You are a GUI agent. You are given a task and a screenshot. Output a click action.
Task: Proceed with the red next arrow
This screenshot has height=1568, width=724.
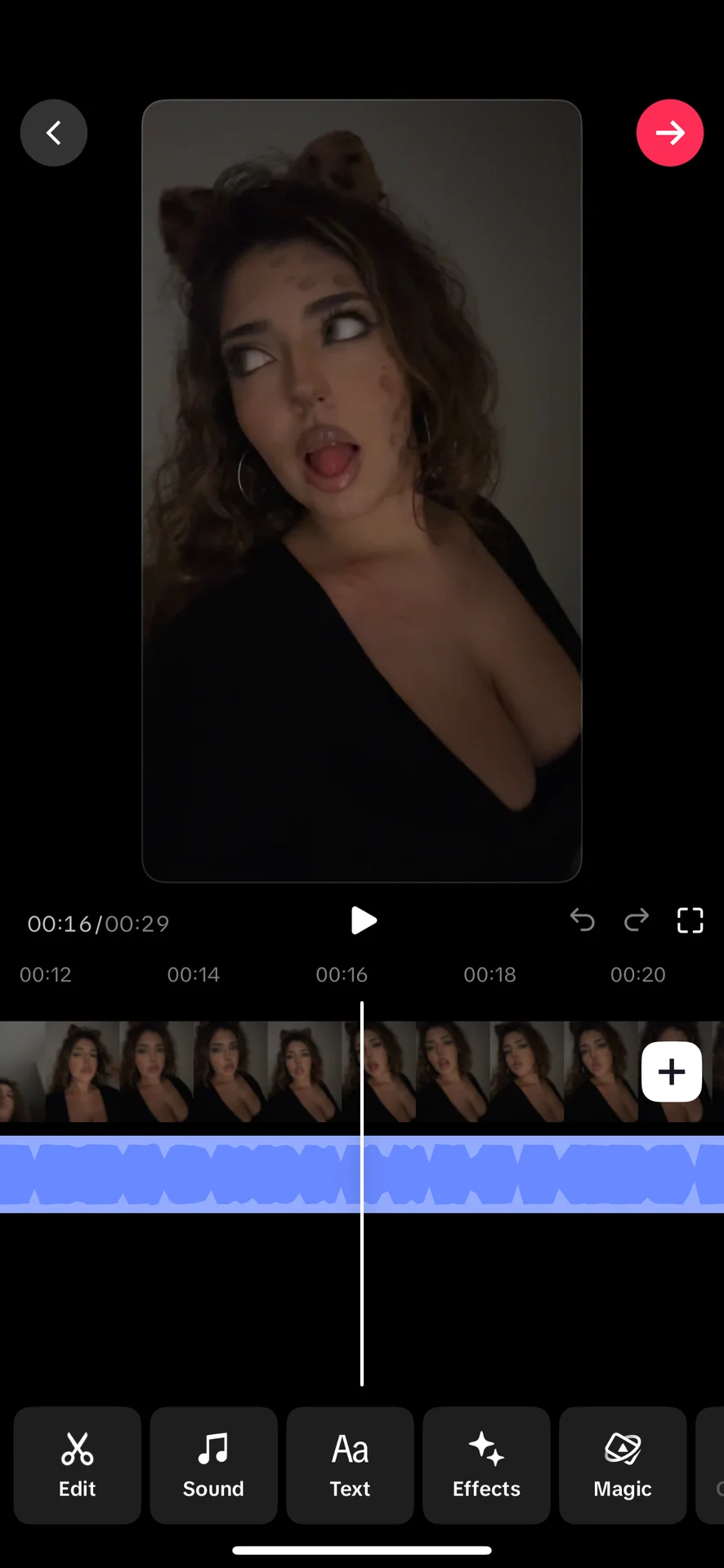pyautogui.click(x=669, y=133)
